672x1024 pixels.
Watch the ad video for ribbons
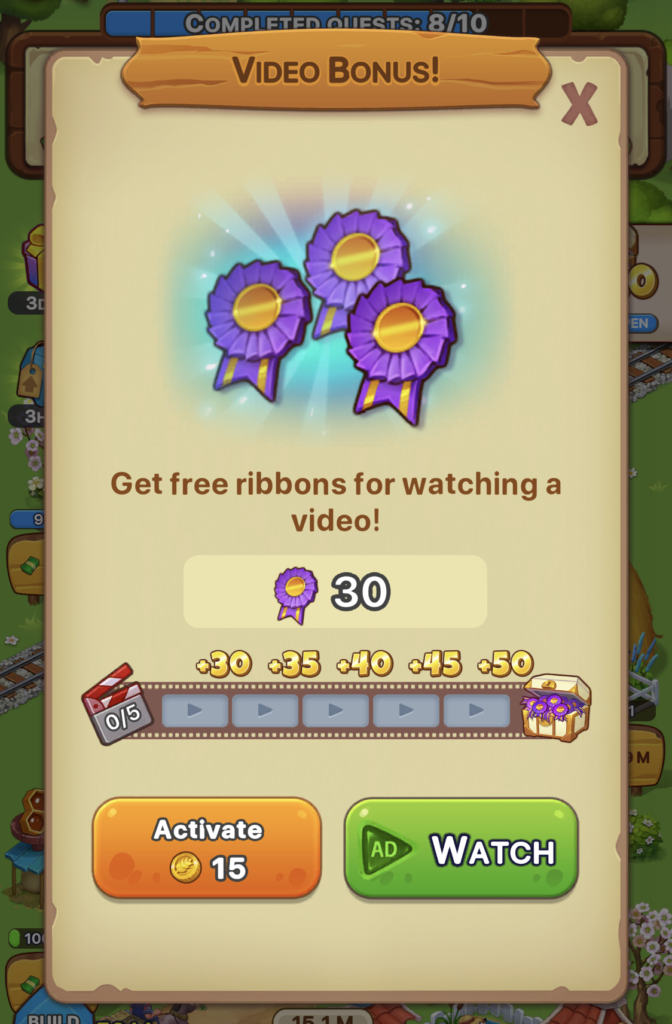click(x=461, y=849)
